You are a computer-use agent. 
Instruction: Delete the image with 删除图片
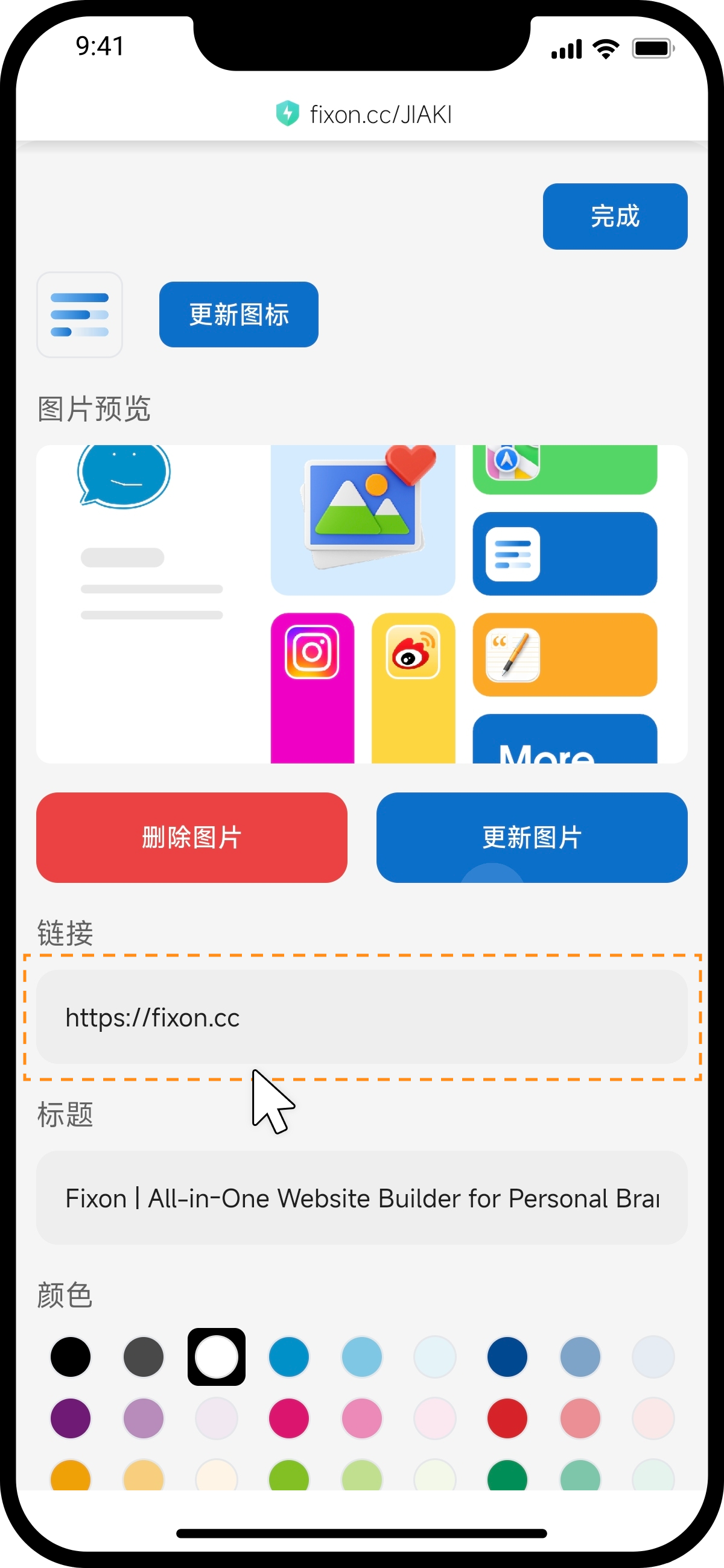[191, 837]
